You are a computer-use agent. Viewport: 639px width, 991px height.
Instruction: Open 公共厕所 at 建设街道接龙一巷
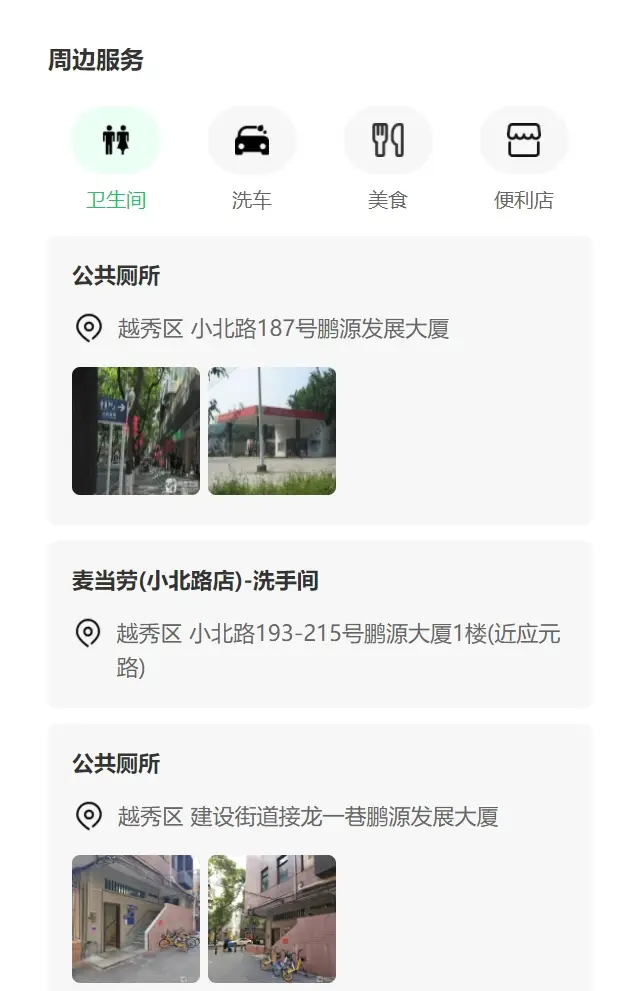116,764
